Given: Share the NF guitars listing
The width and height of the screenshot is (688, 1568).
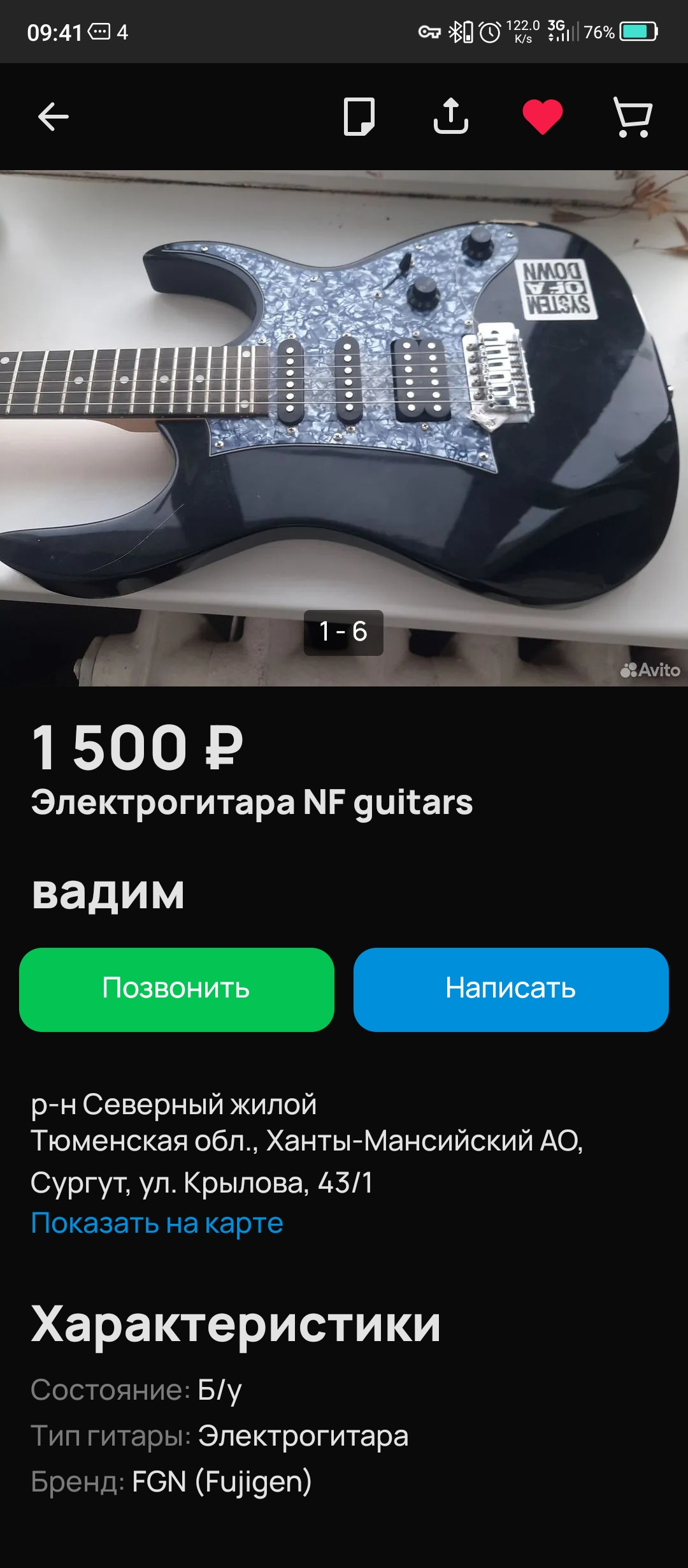Looking at the screenshot, I should tap(451, 117).
